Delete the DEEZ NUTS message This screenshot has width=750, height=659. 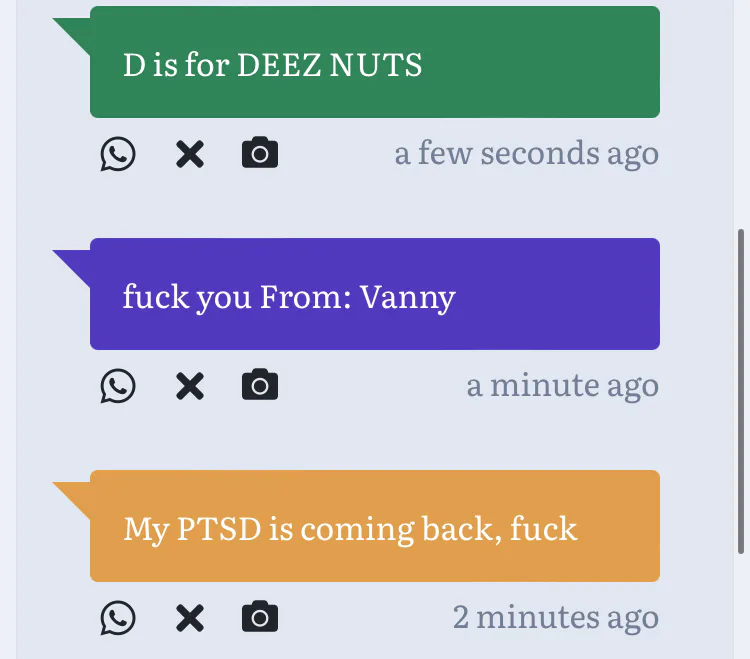point(190,154)
